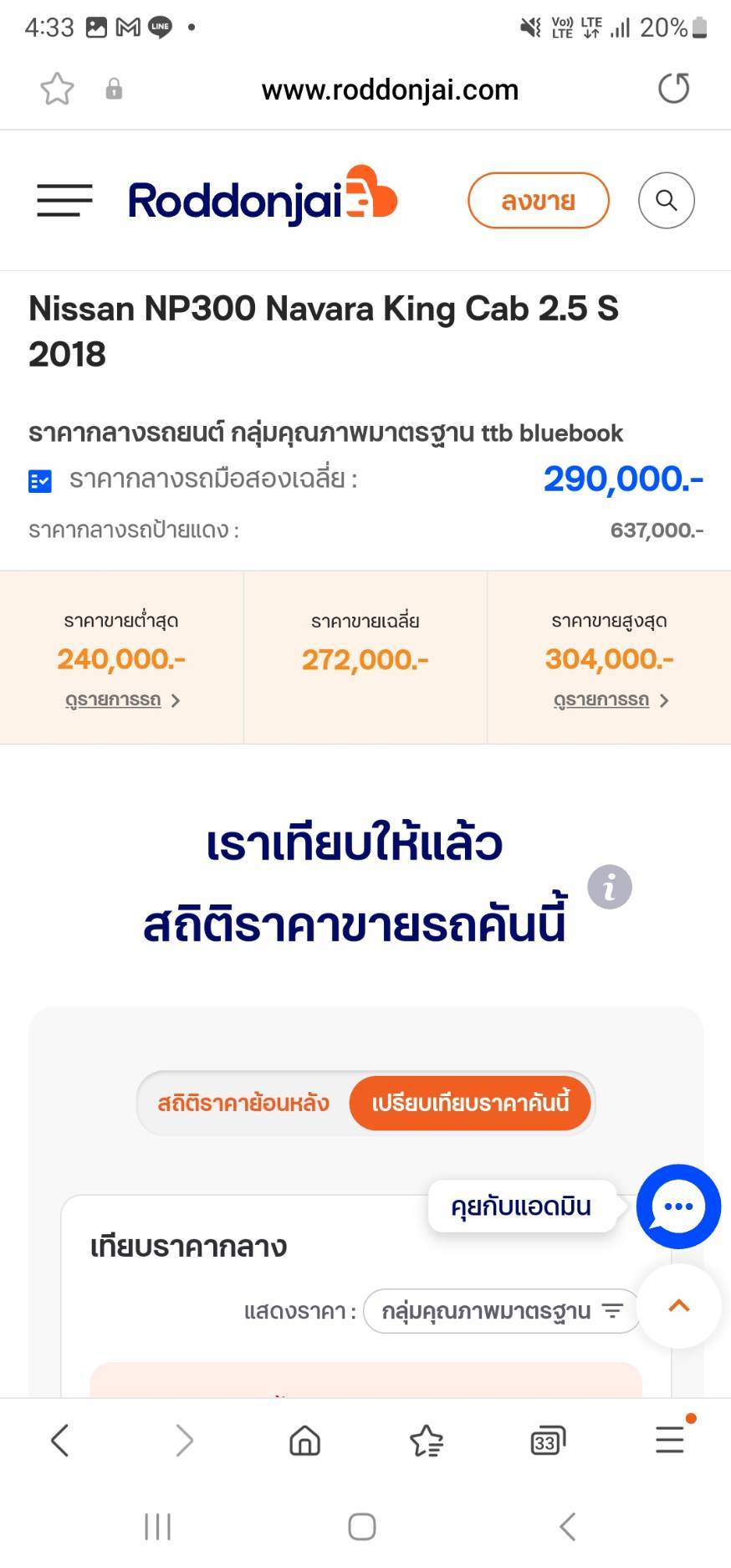Expand the กลุ่มคุณภาพมาตรฐาน price dropdown
The width and height of the screenshot is (731, 1568).
click(x=501, y=1311)
